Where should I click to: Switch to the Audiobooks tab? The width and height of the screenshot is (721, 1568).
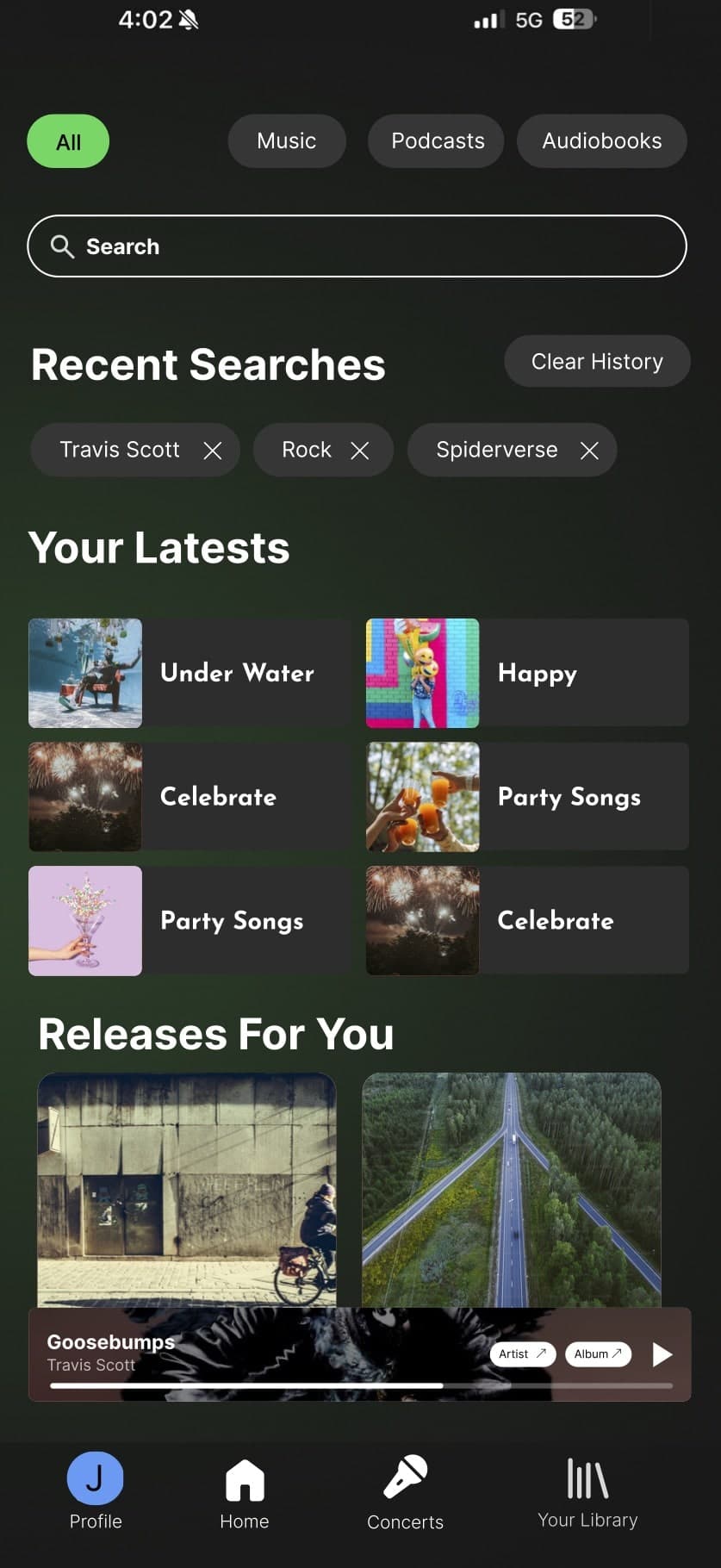[601, 141]
